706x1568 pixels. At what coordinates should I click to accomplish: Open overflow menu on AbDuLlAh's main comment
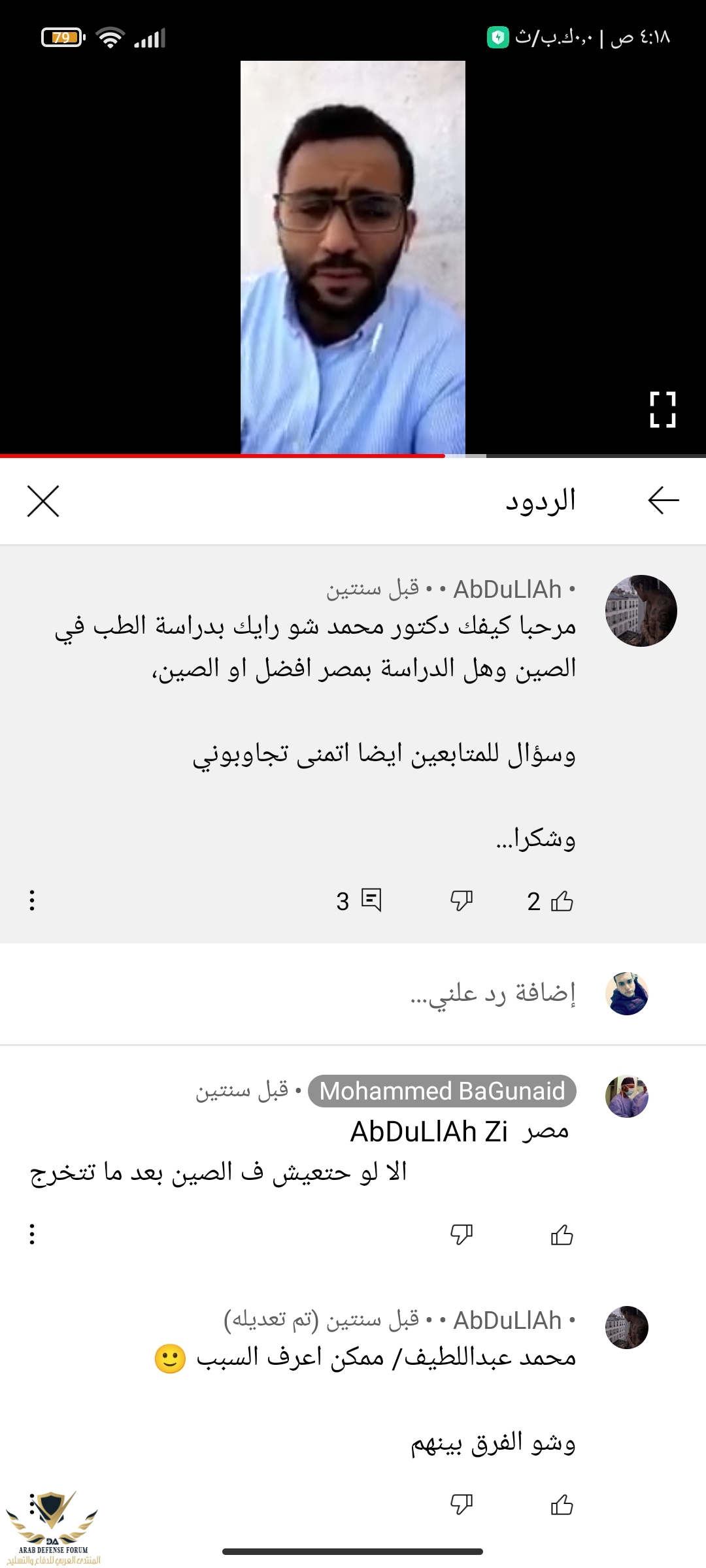click(x=32, y=900)
